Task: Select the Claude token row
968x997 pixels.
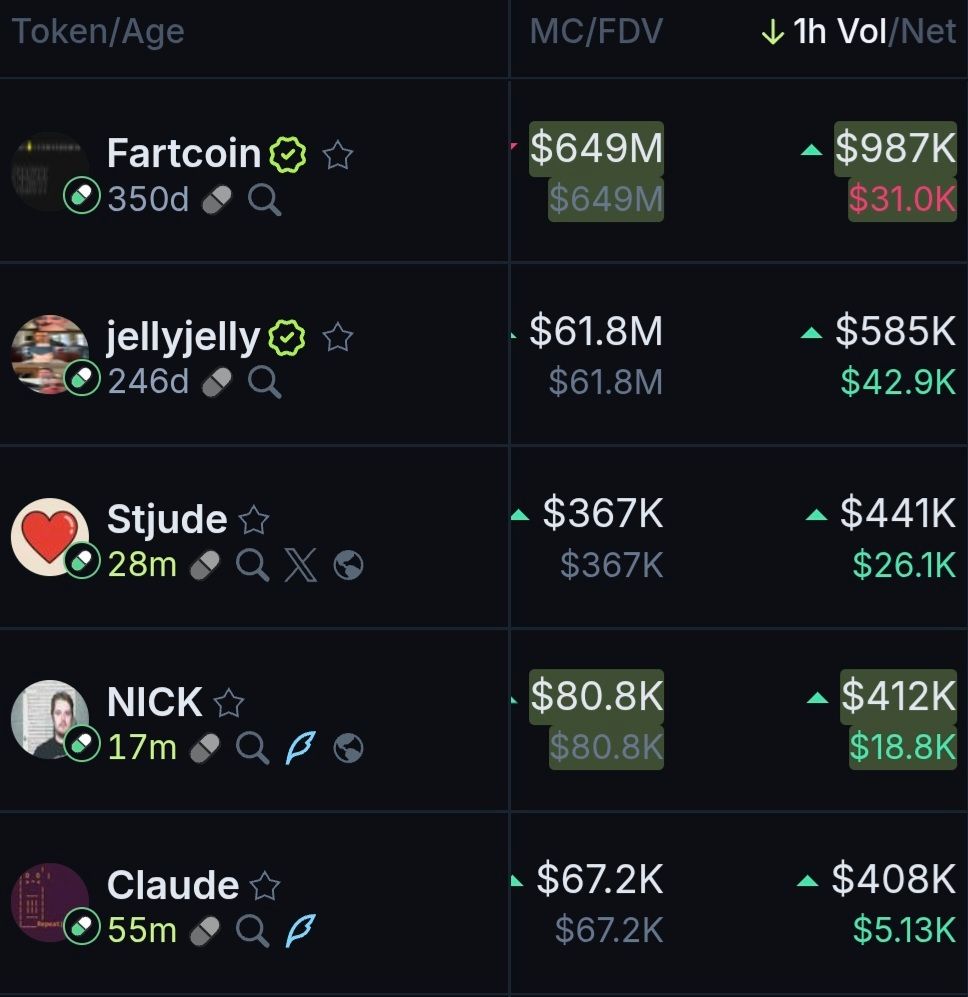Action: coord(172,886)
